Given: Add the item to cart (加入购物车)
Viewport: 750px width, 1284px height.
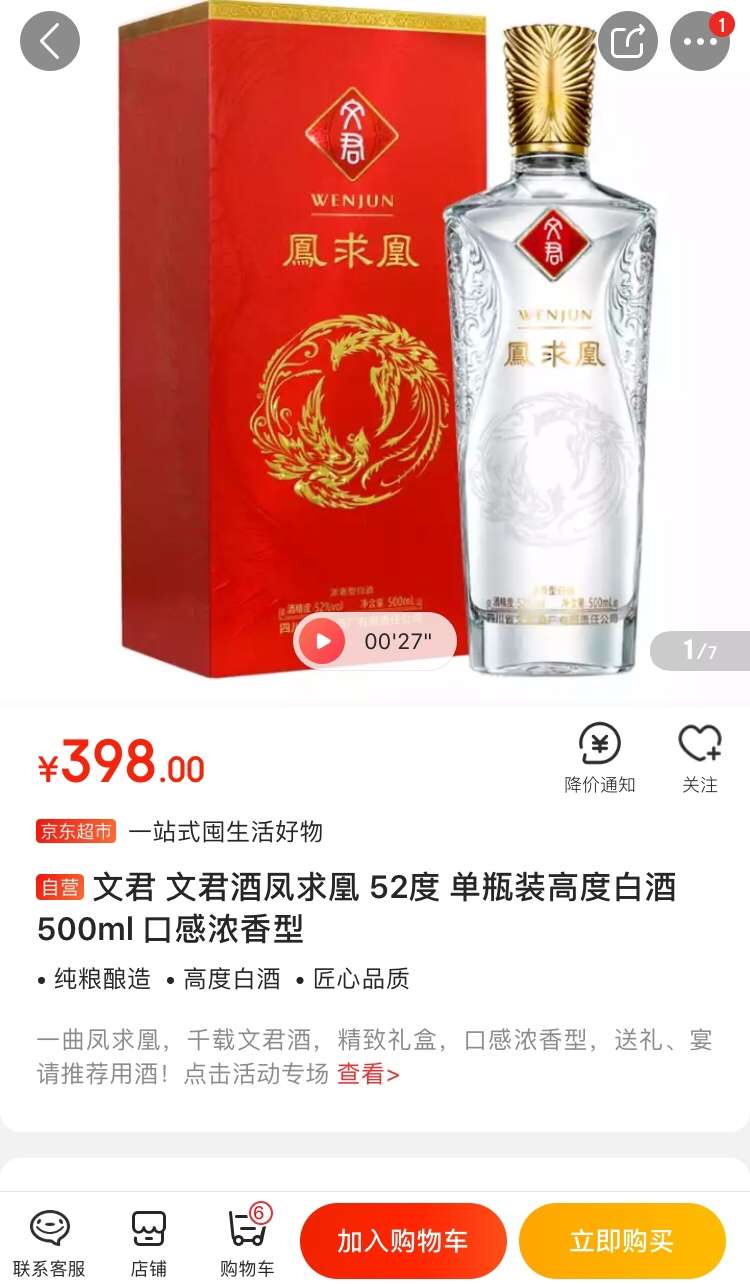Looking at the screenshot, I should 403,1241.
